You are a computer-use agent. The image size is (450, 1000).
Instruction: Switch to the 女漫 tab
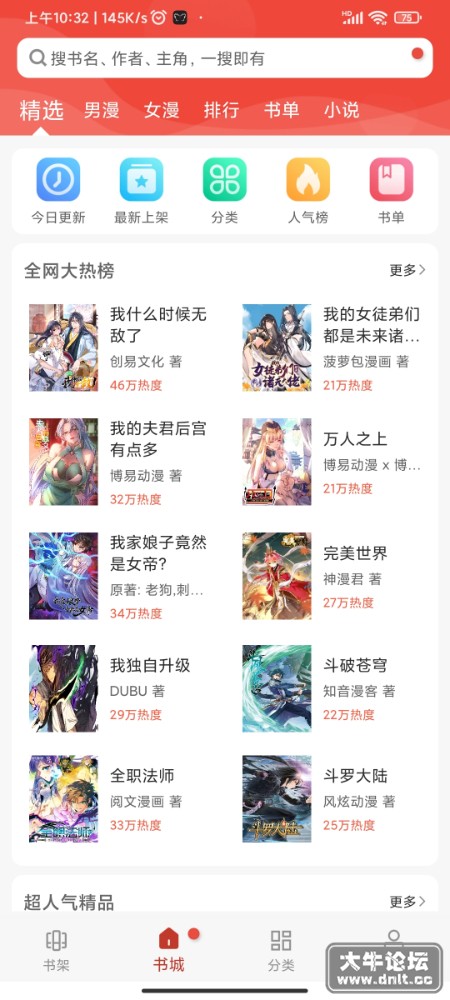162,110
